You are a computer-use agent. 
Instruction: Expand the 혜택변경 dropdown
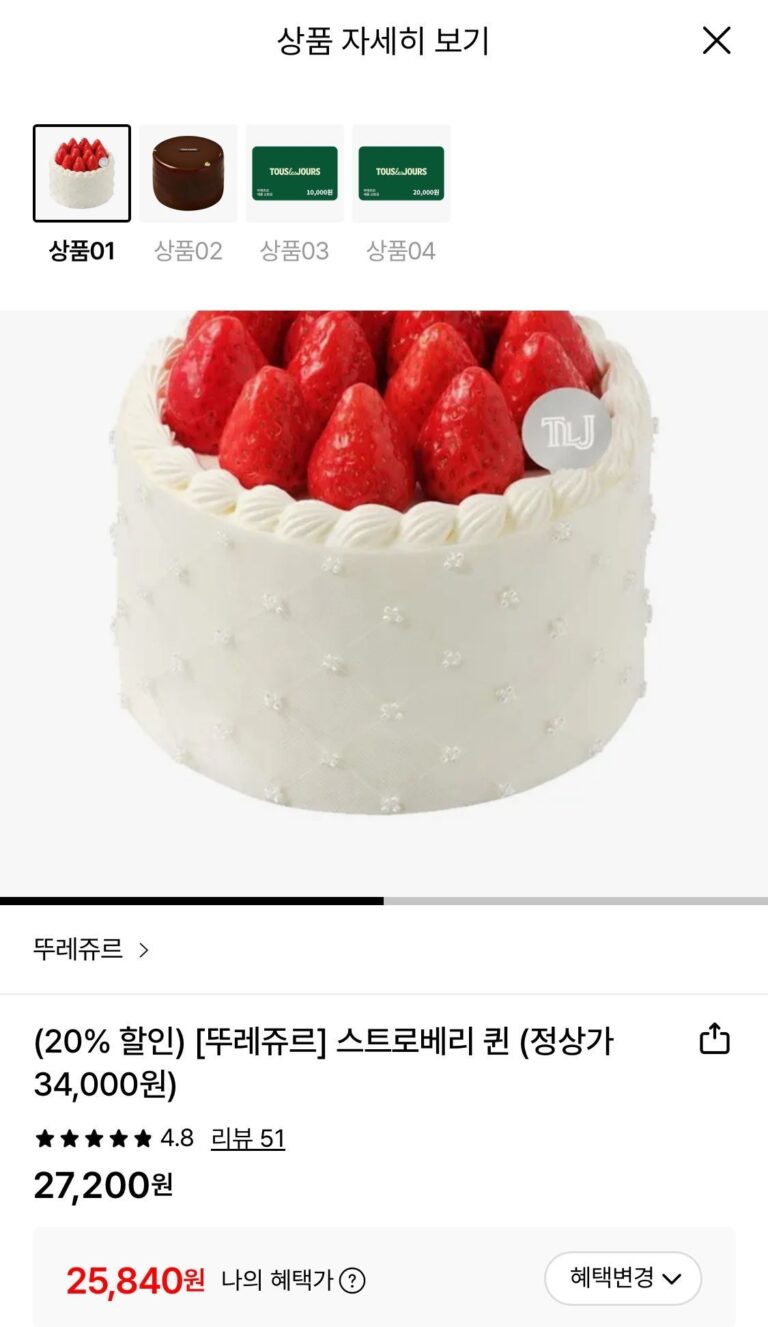click(x=624, y=1278)
